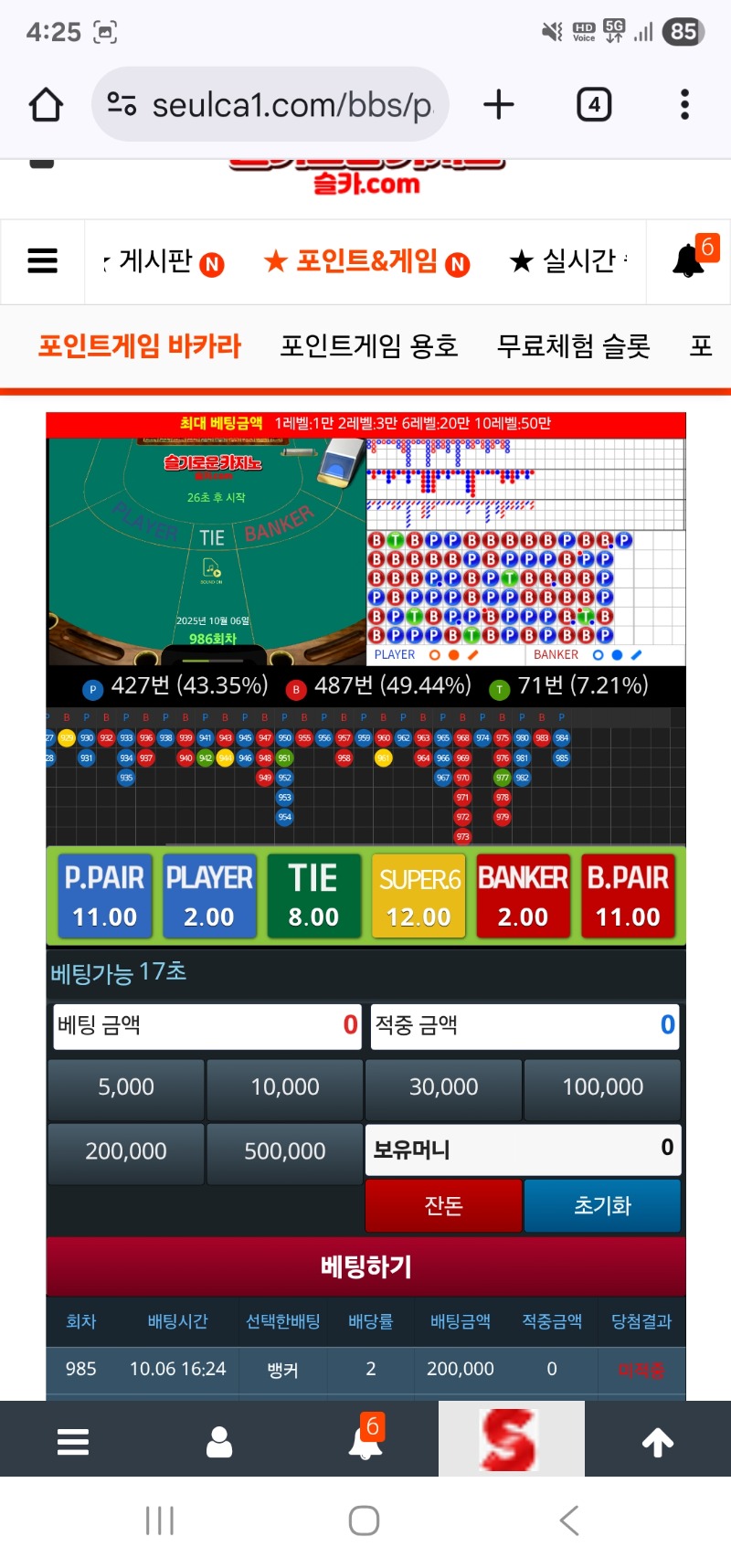Open the browser overflow menu

point(684,105)
